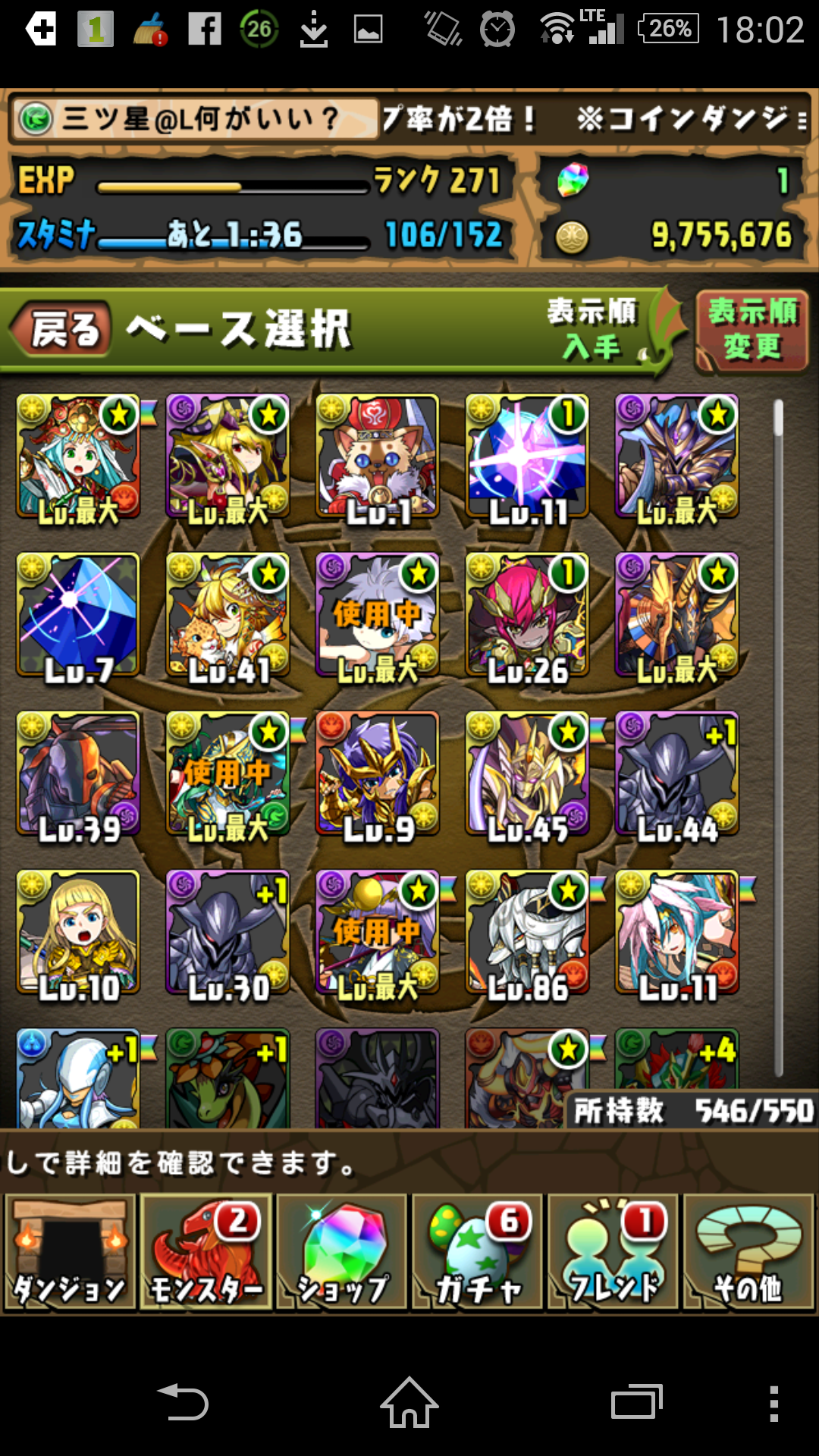Open the その他 tab
Image resolution: width=819 pixels, height=1456 pixels.
coord(749,1252)
